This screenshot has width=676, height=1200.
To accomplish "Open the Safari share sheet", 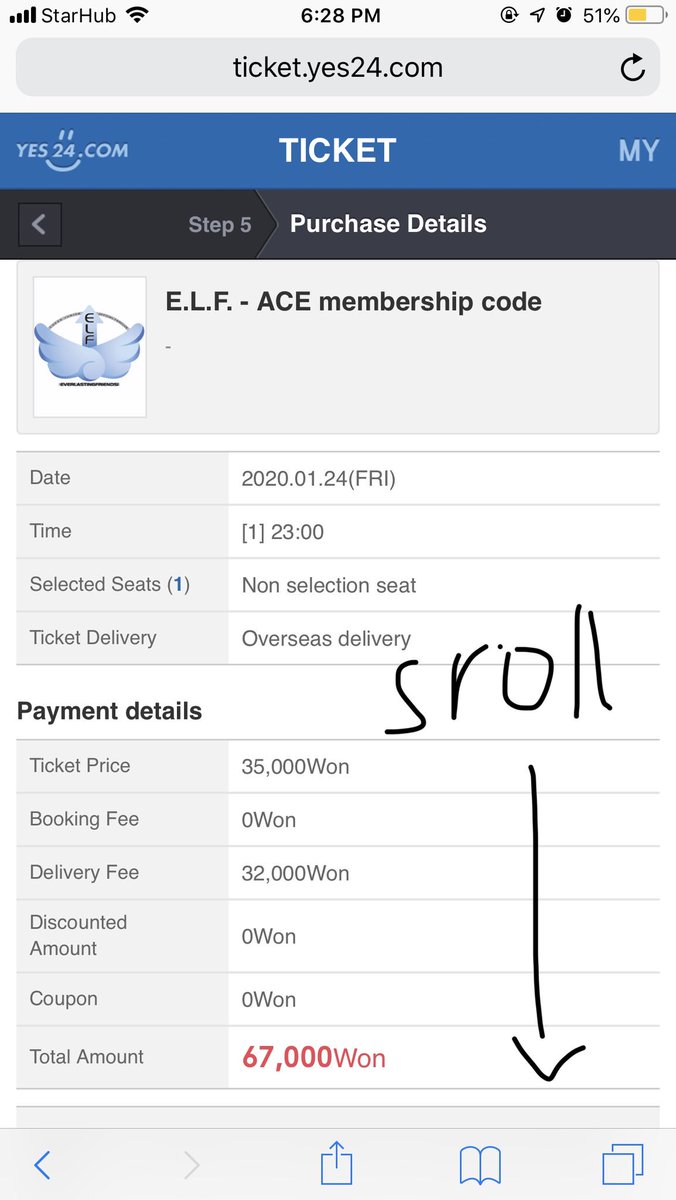I will click(x=337, y=1163).
